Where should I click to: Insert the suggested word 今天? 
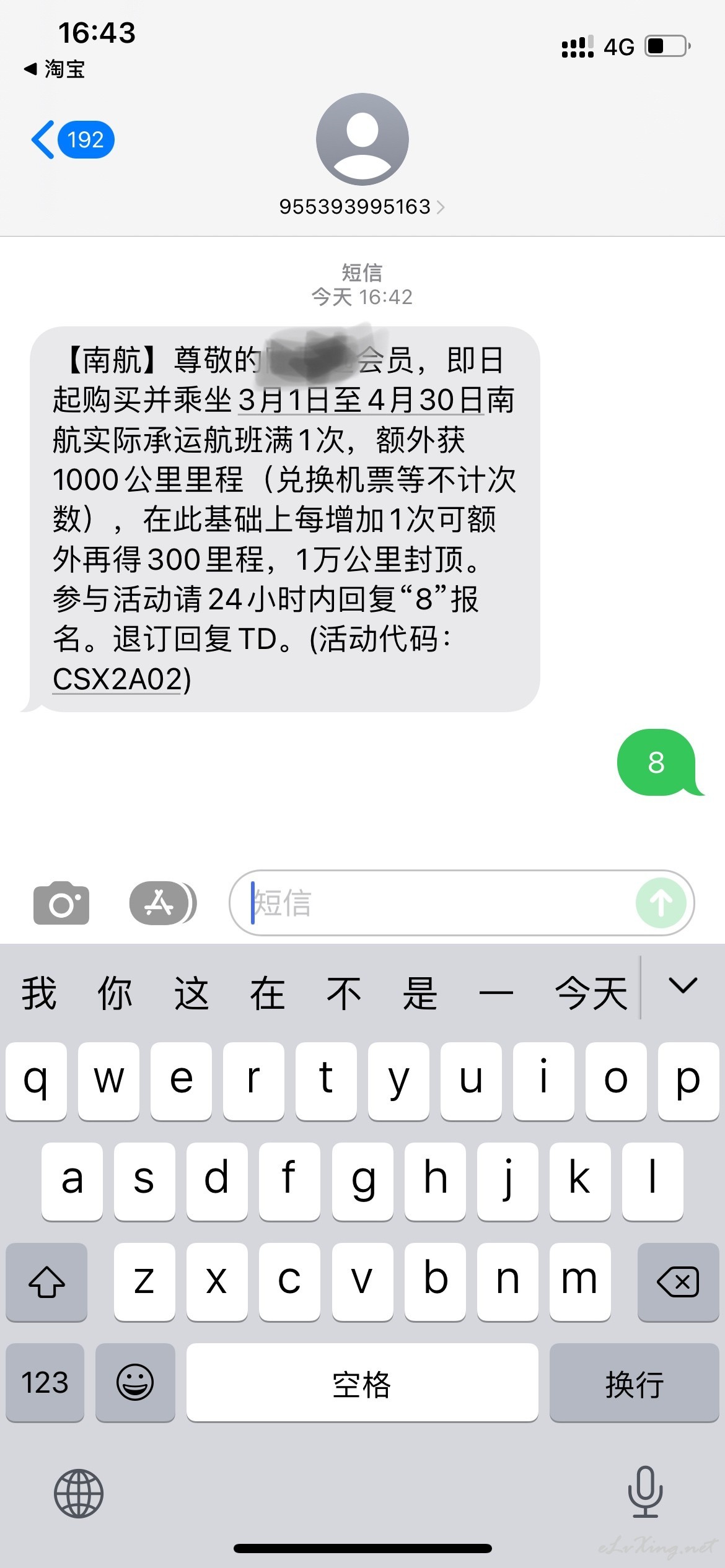tap(591, 993)
